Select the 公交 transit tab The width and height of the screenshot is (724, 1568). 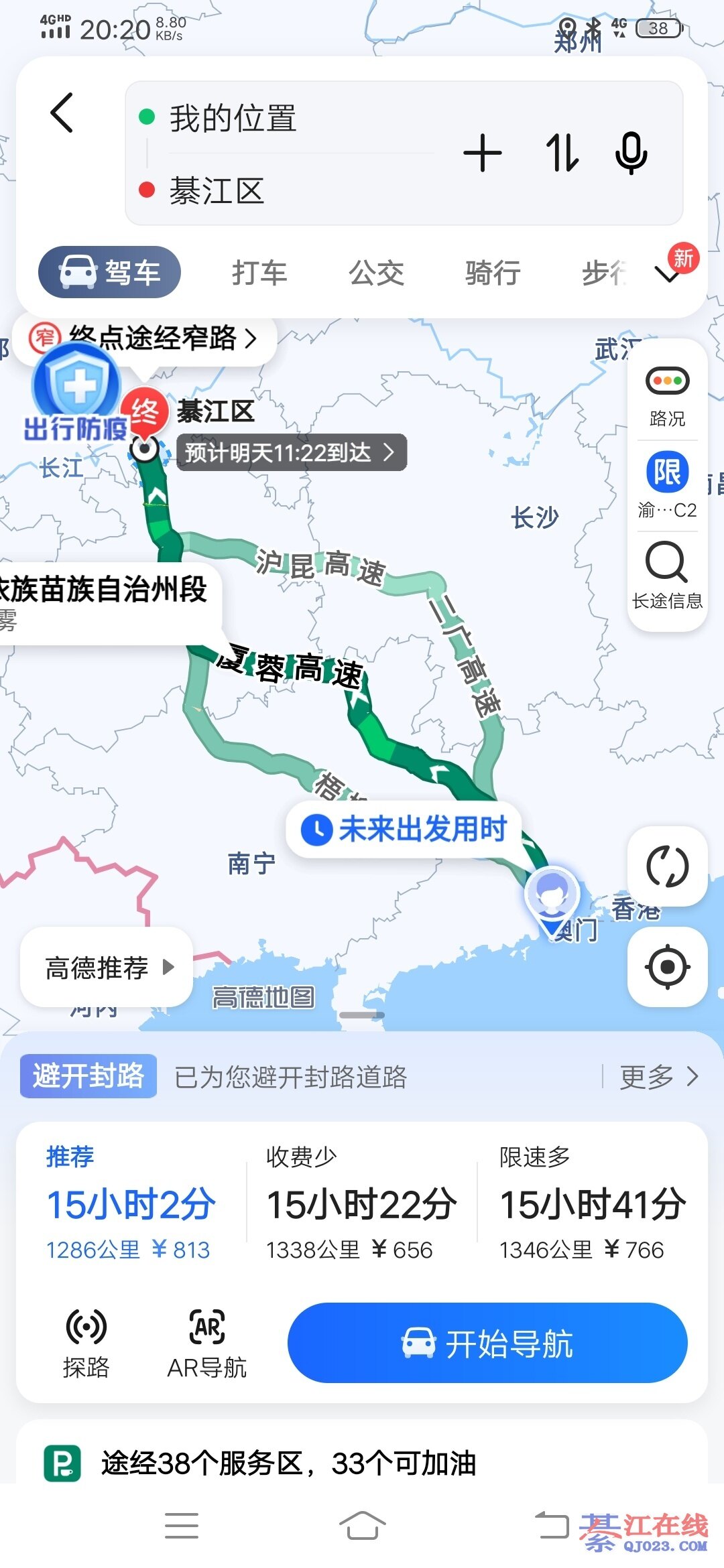pos(376,273)
